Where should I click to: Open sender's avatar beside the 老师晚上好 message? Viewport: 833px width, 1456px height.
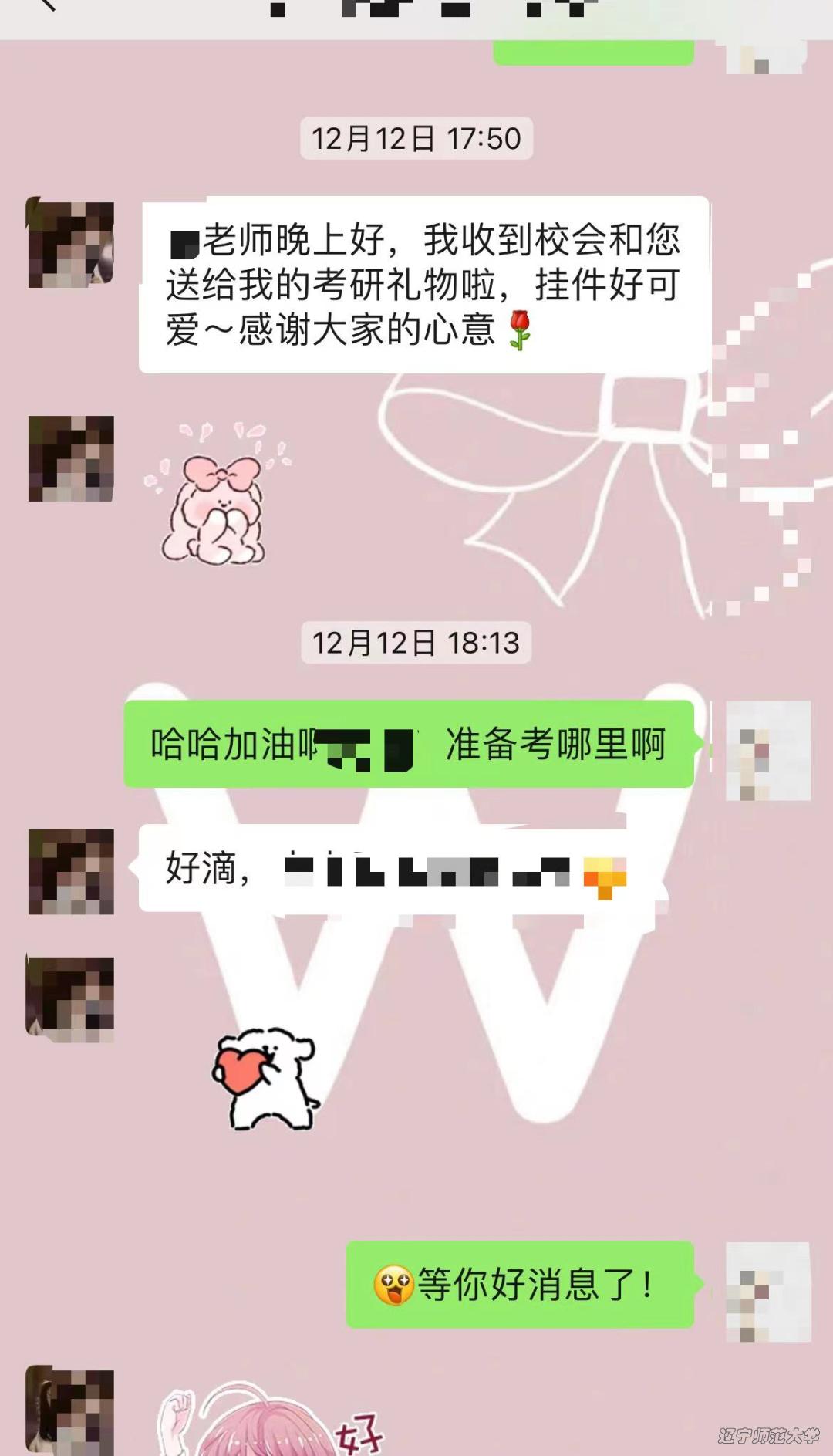tap(70, 243)
